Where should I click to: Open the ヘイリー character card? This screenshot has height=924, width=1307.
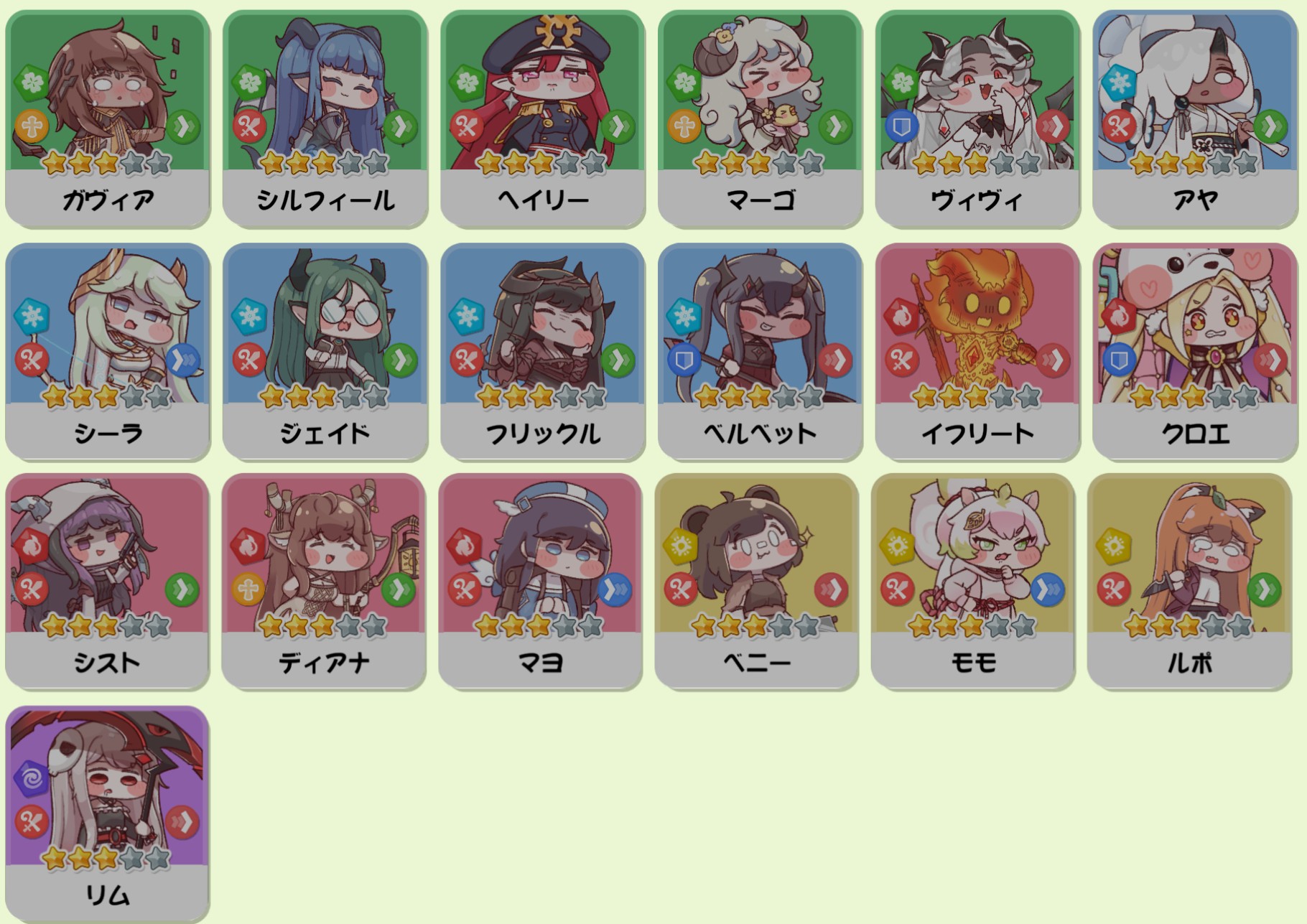543,118
